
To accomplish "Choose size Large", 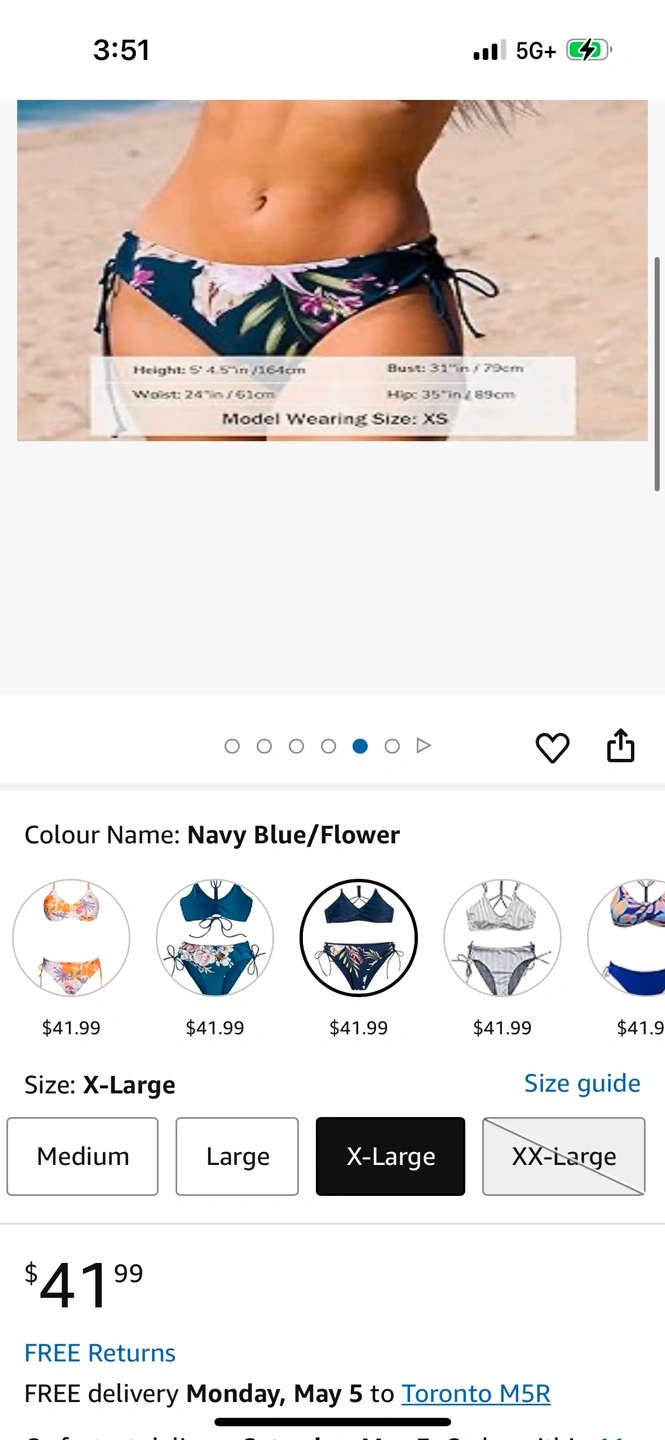I will point(237,1156).
